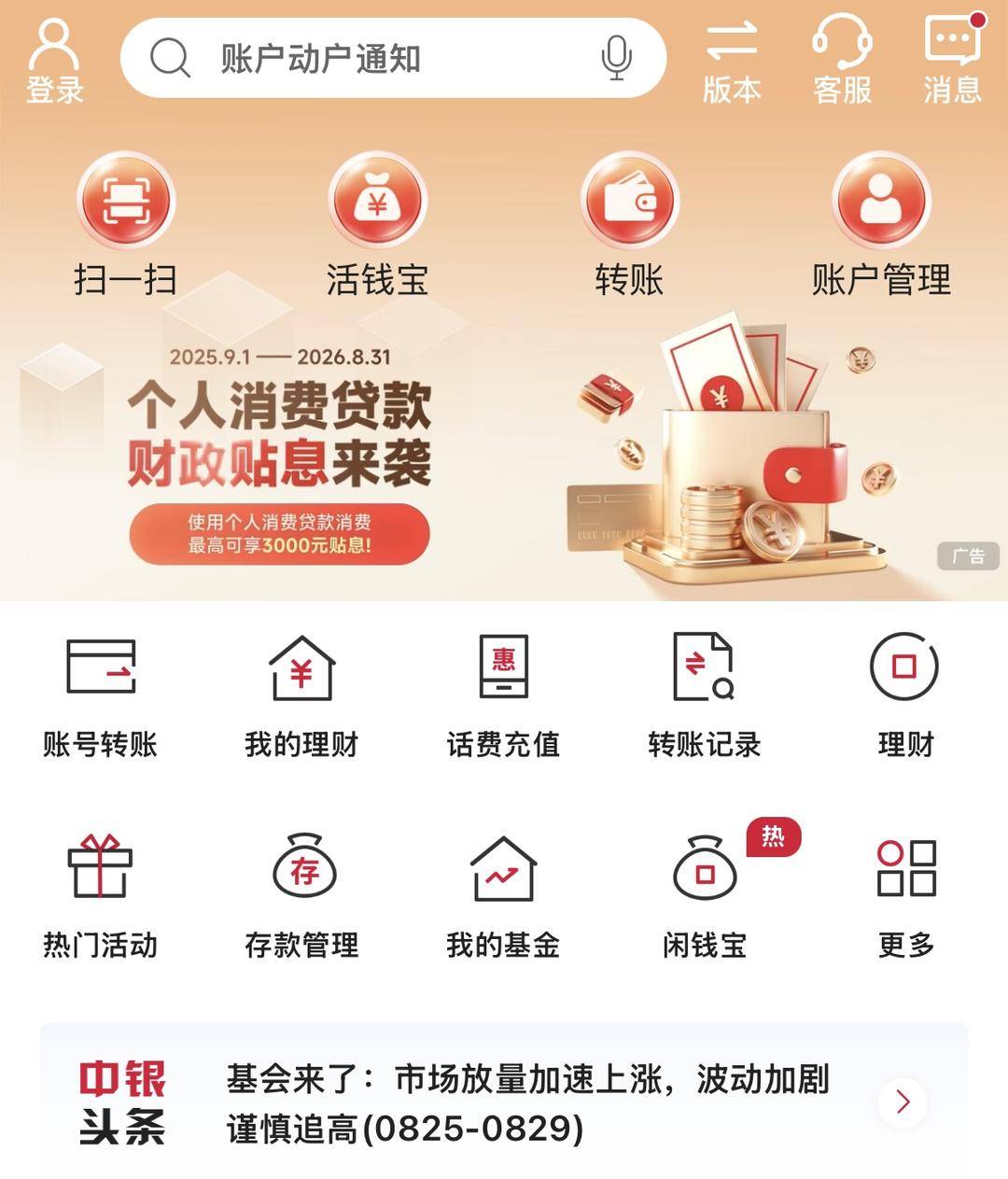
Task: Go to 账户管理
Action: [x=881, y=224]
